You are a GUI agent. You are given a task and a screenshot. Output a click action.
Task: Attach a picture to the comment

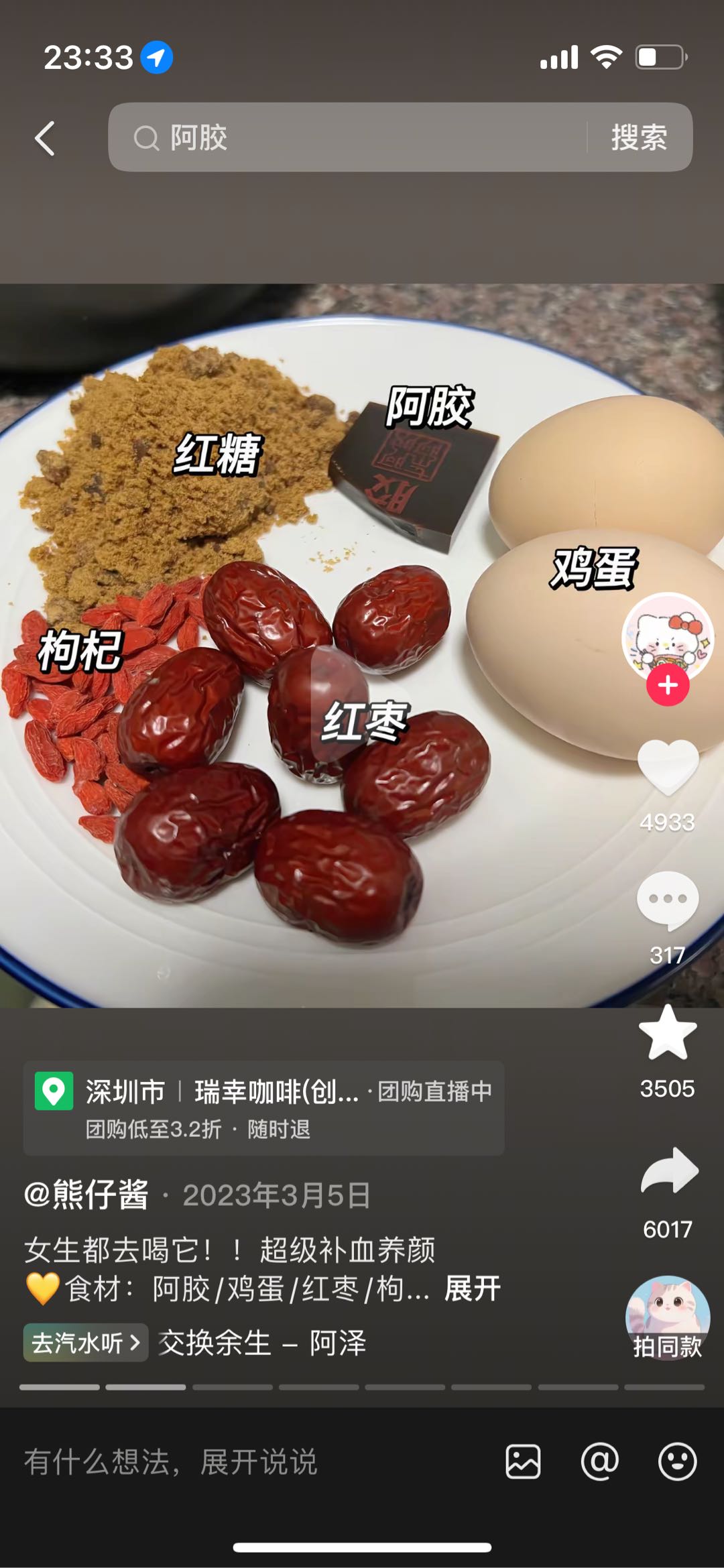523,1462
